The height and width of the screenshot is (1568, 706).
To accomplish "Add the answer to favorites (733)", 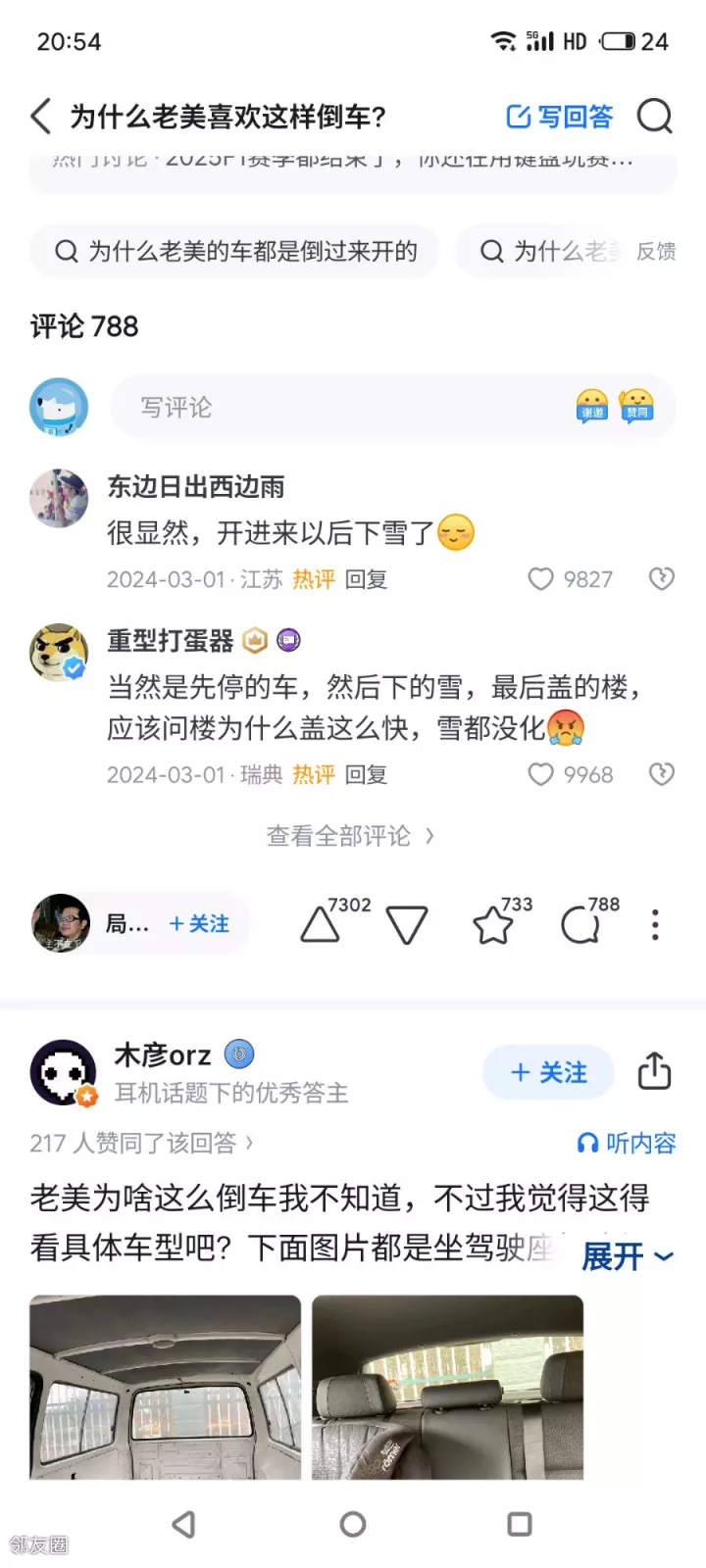I will click(493, 924).
